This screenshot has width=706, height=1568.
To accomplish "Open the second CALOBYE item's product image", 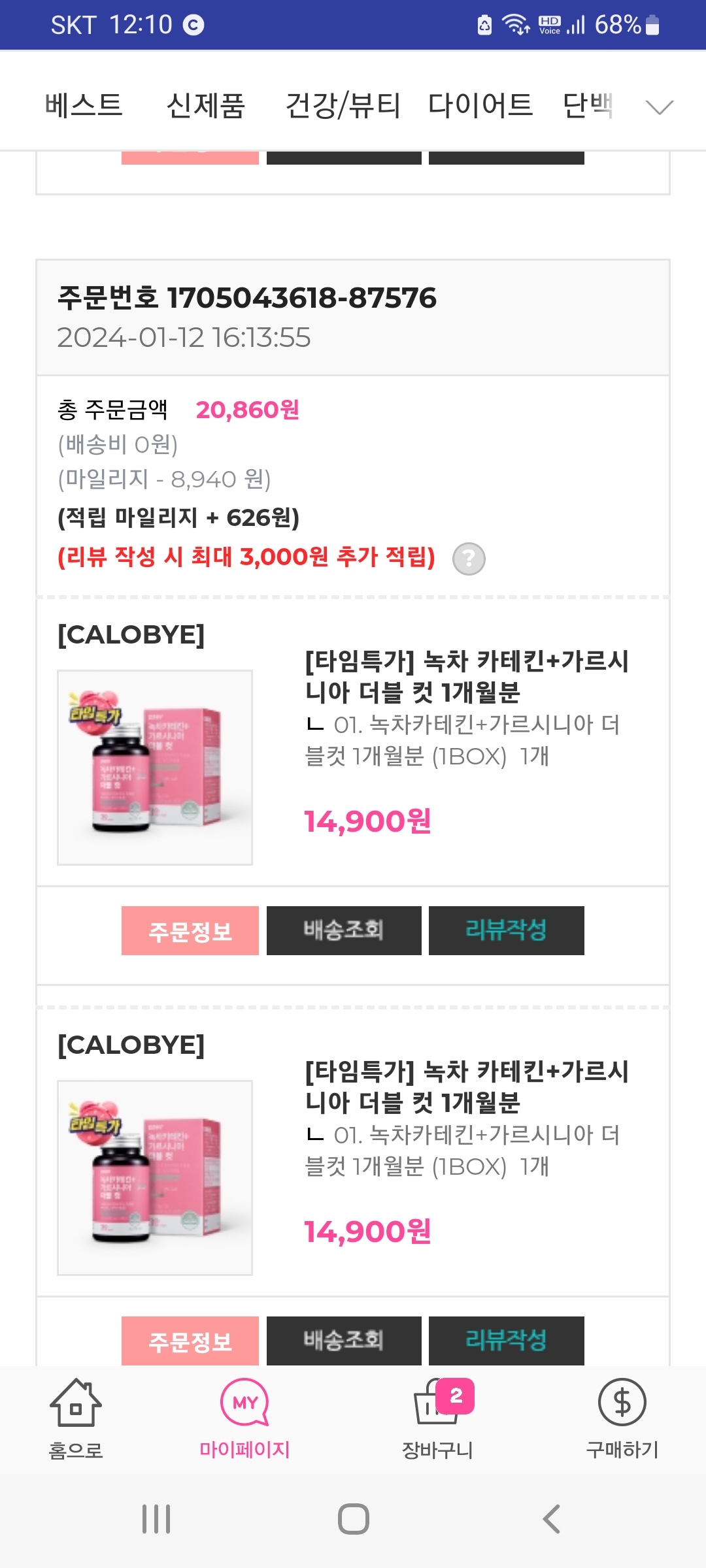I will coord(155,1177).
